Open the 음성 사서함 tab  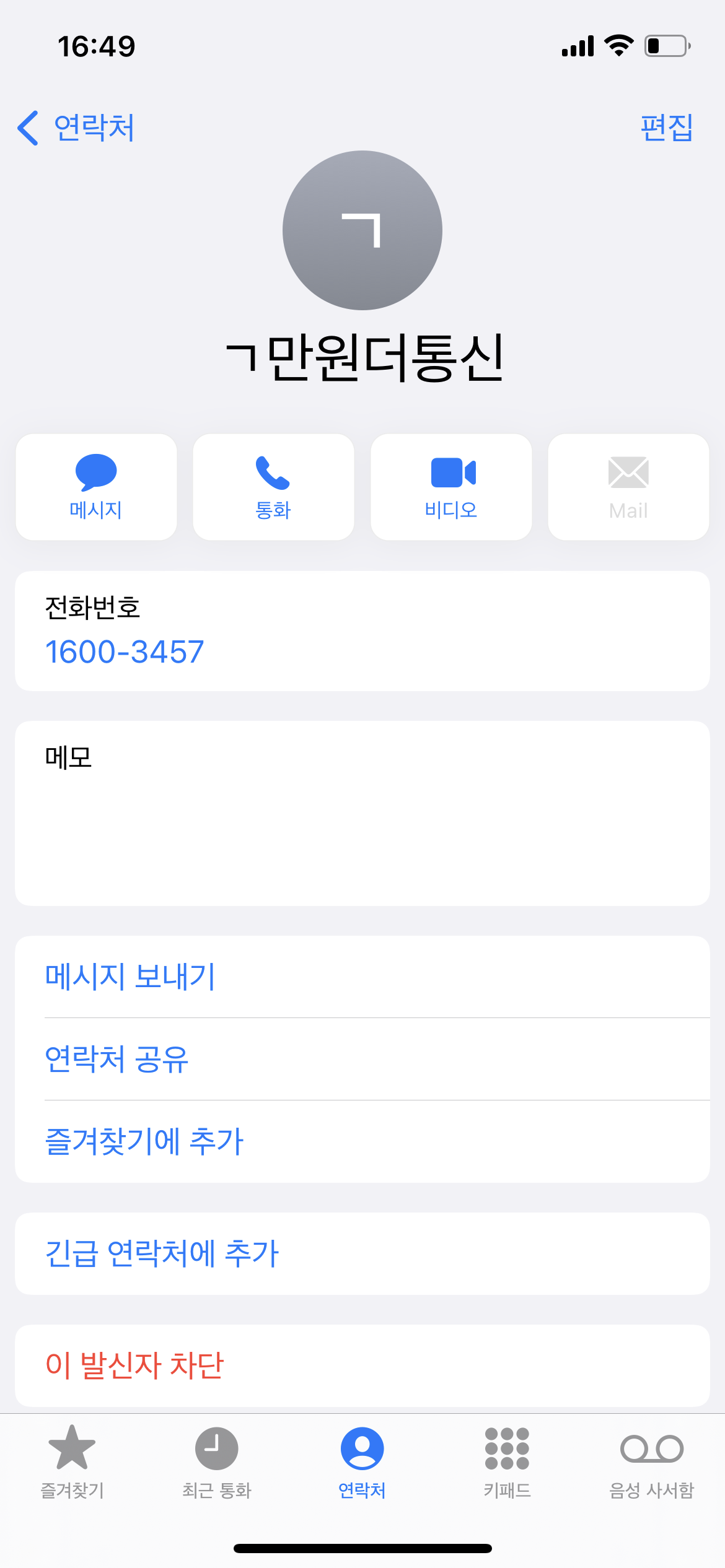[652, 1462]
